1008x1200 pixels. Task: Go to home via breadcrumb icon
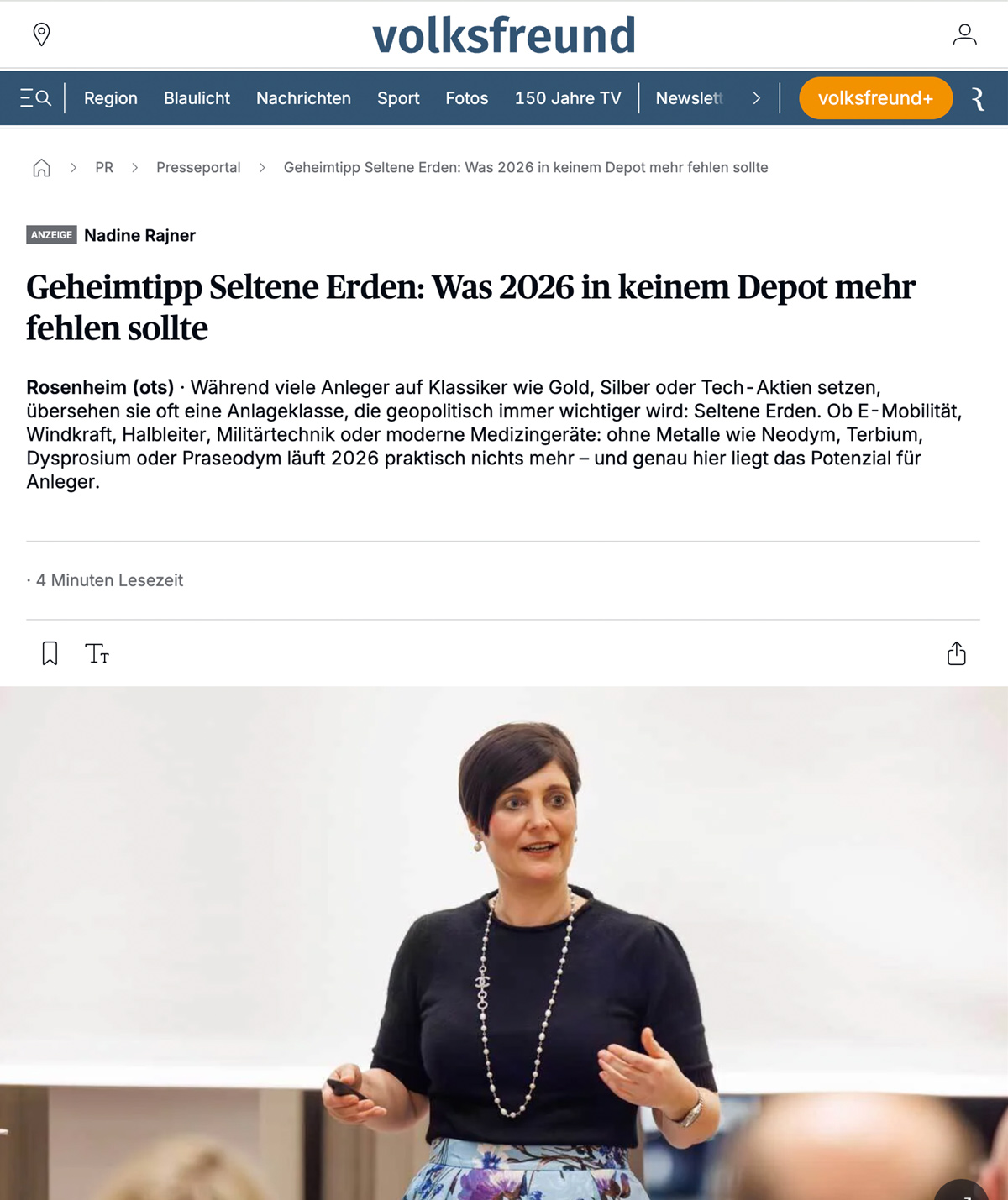coord(41,168)
